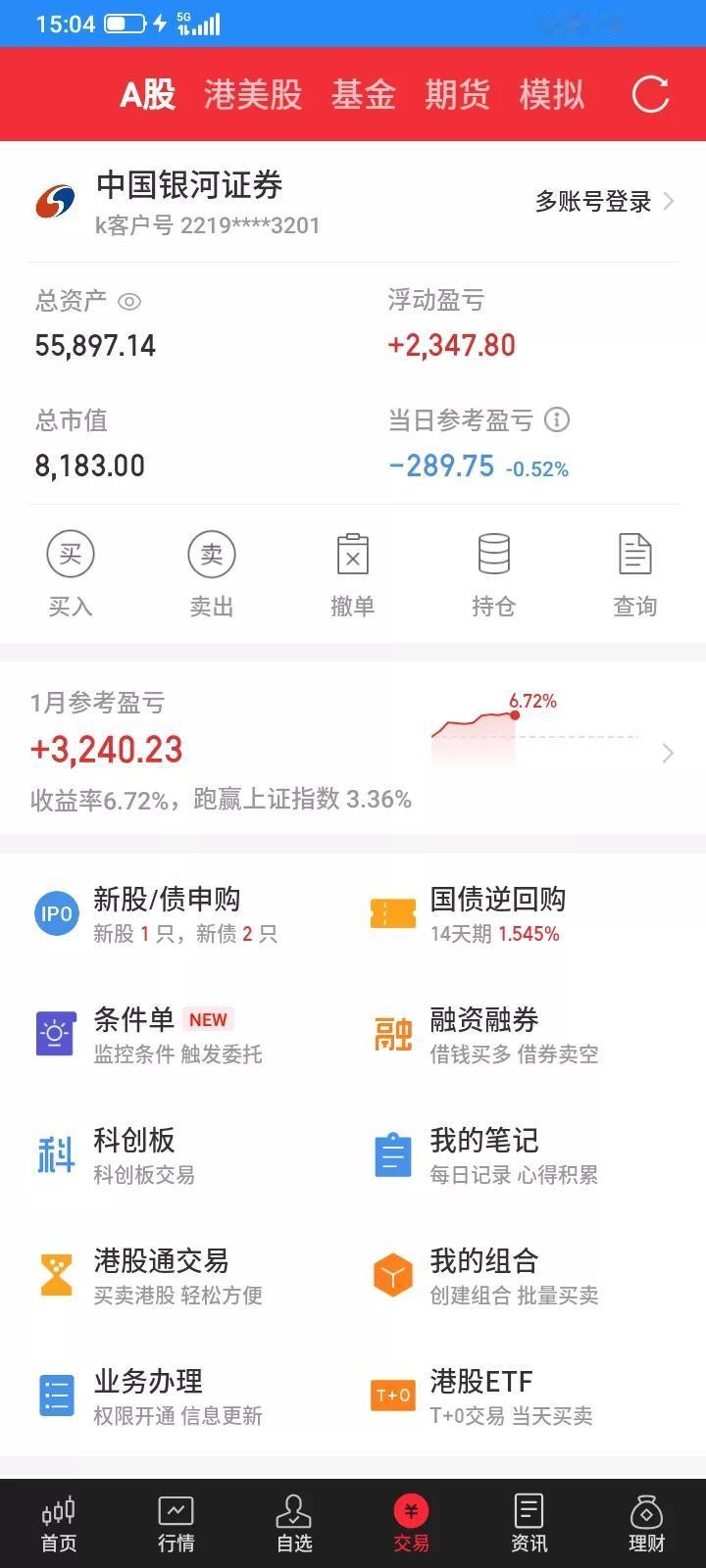Expand the monthly profit detail chevron
The width and height of the screenshot is (706, 1568).
point(669,753)
